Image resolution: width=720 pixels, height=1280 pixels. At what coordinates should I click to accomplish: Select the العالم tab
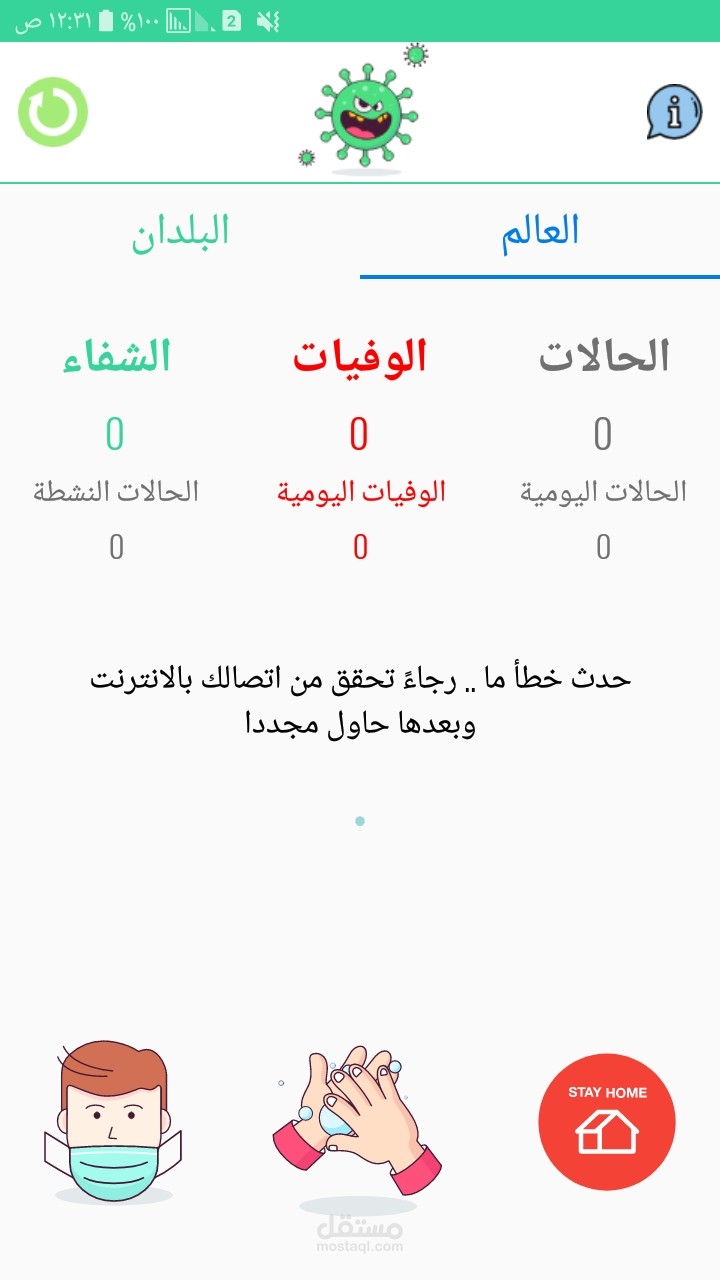click(540, 231)
